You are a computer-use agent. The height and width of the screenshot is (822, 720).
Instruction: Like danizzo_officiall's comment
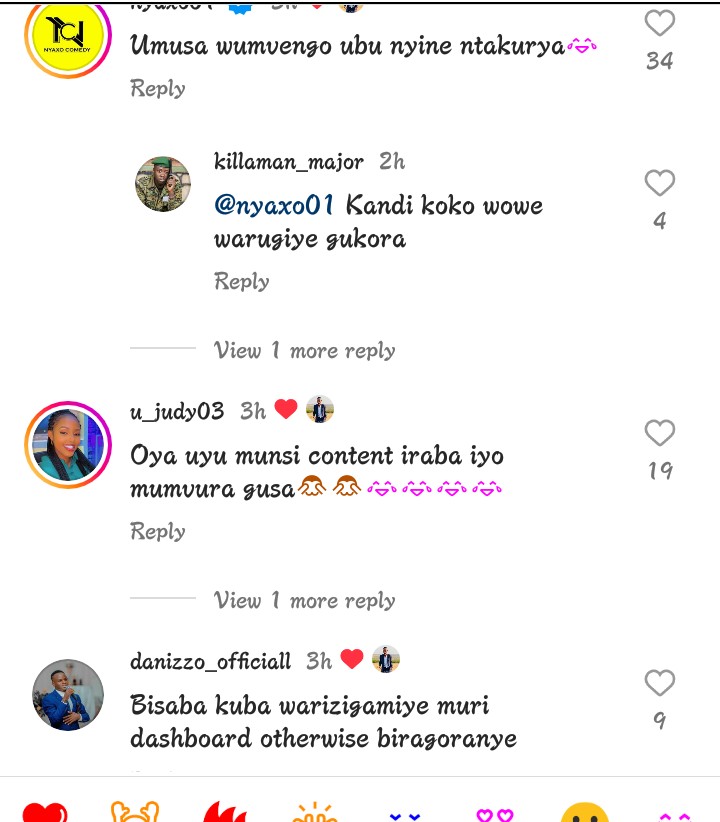[x=659, y=684]
